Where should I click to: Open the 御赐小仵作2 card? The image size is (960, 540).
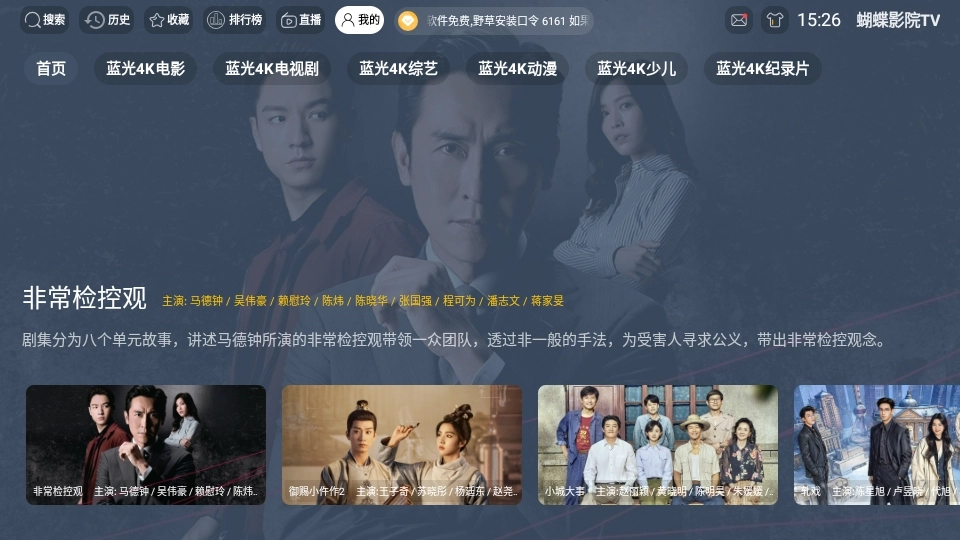402,444
